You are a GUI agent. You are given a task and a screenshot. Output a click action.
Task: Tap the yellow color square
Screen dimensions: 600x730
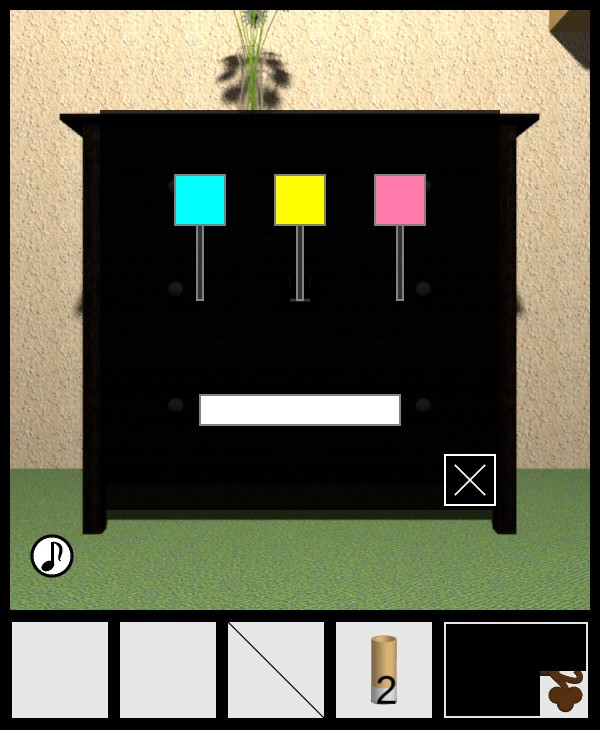[x=300, y=200]
